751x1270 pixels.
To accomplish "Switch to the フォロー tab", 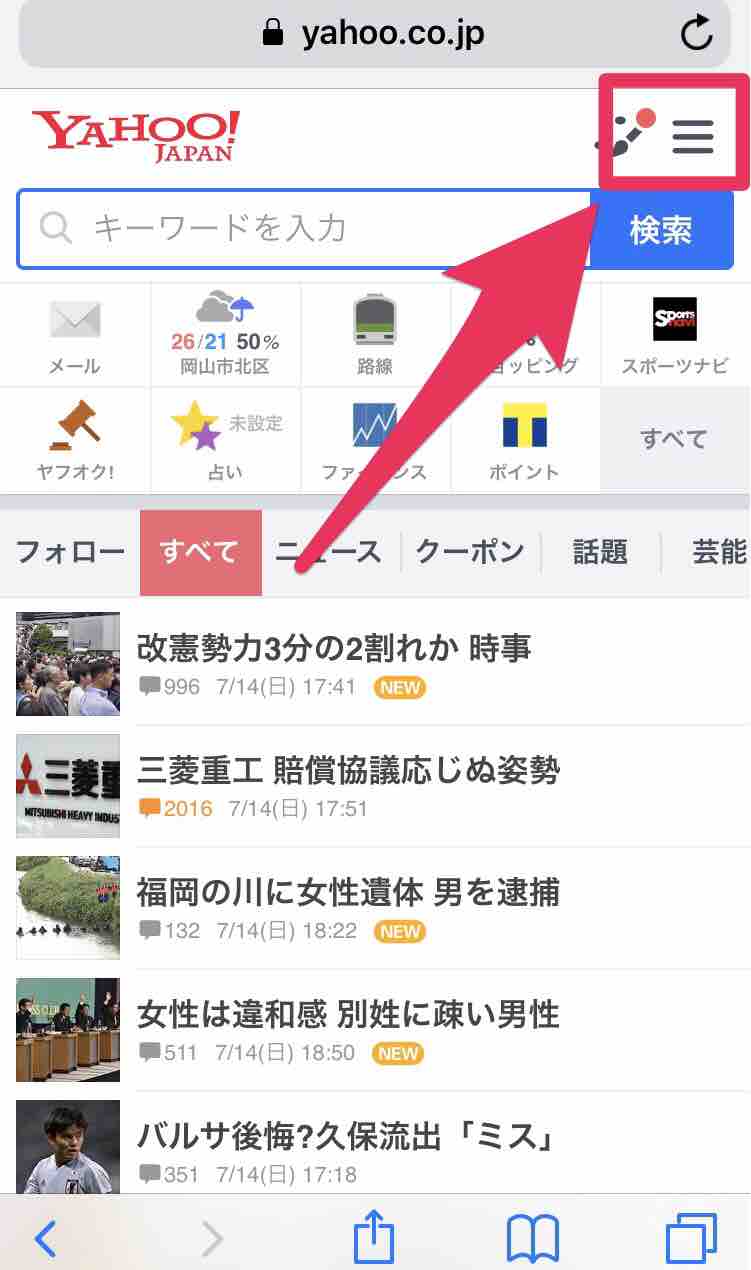I will point(70,552).
